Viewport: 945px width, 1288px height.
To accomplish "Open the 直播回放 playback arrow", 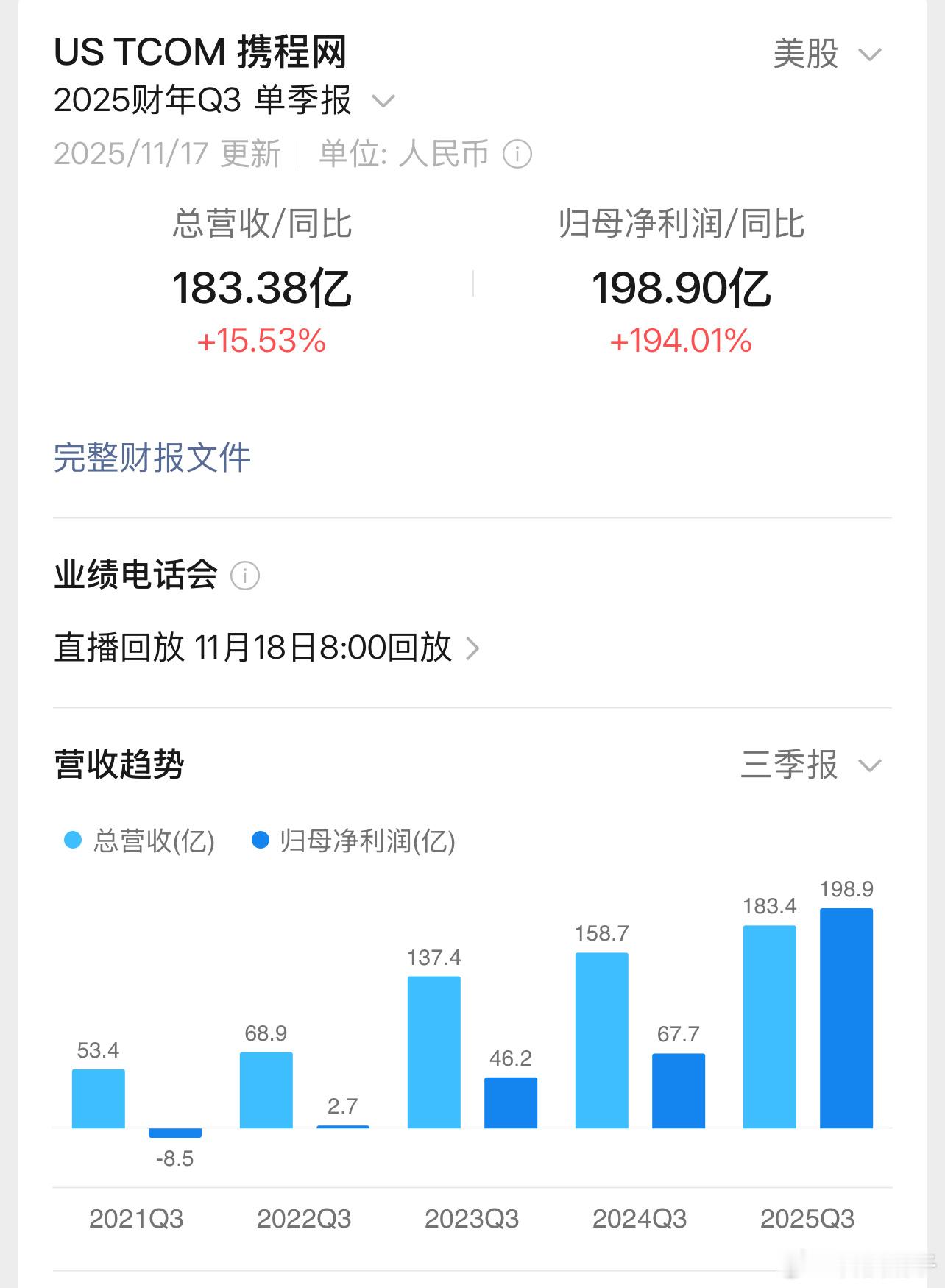I will [474, 649].
